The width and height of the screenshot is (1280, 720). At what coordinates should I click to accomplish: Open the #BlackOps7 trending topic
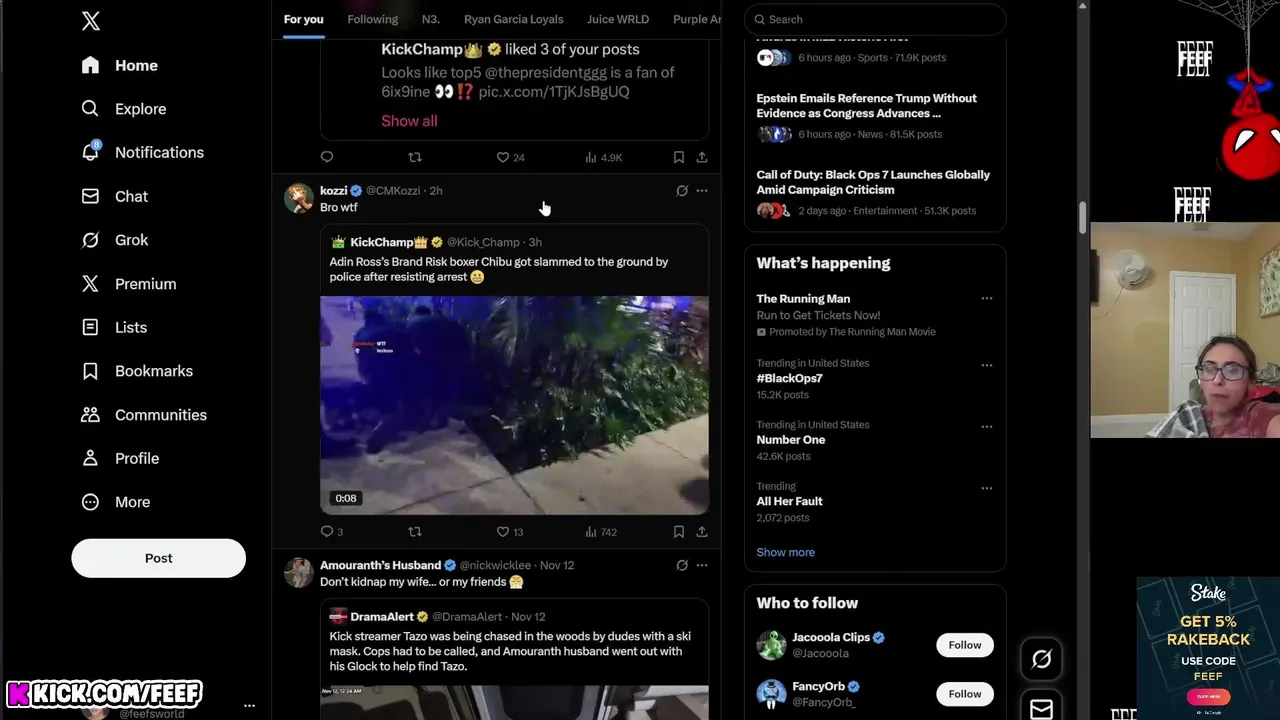[x=789, y=379]
